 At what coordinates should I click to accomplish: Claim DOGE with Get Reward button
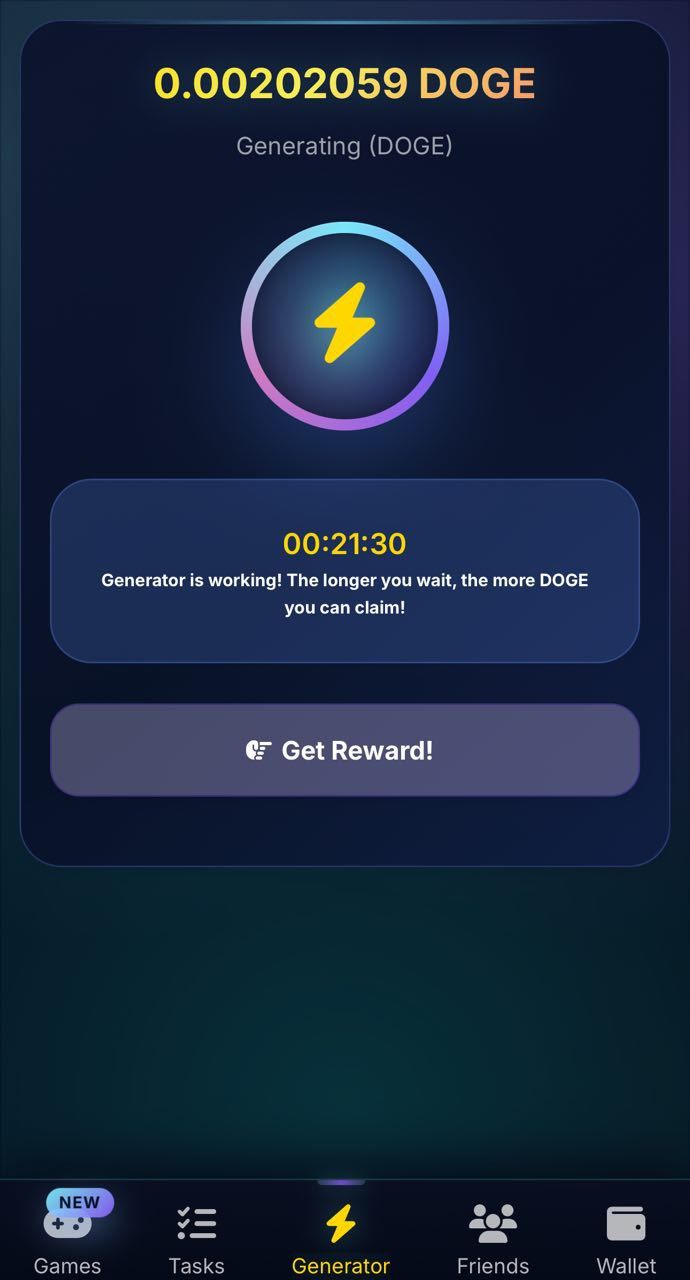(344, 750)
